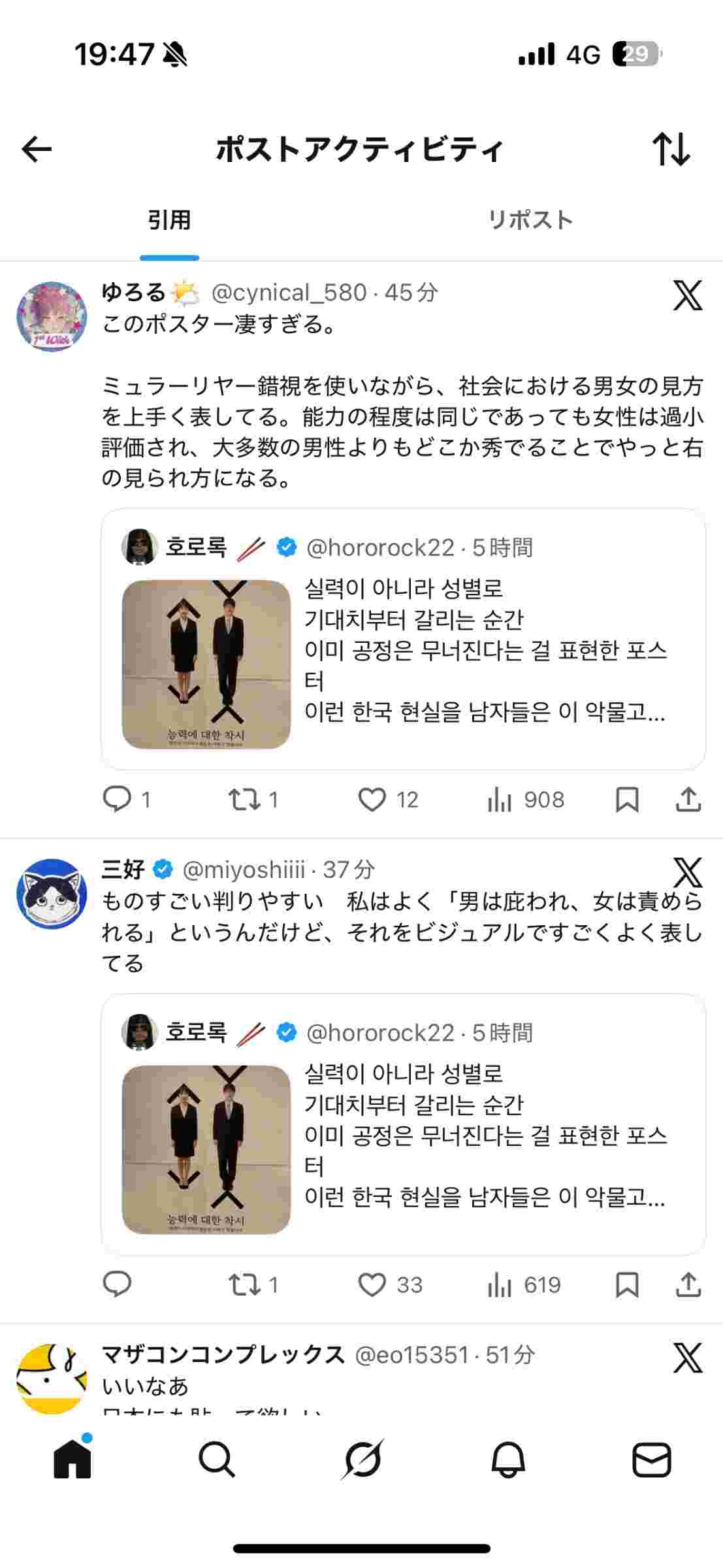Open the Search tab
723x1568 pixels.
tap(217, 1459)
